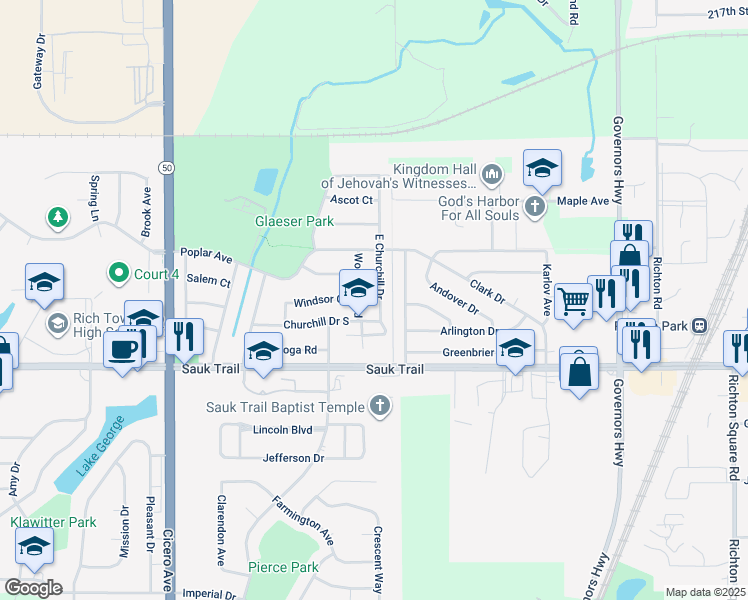748x600 pixels.
Task: Tap the school marker by Saratoga Rd
Action: [263, 352]
